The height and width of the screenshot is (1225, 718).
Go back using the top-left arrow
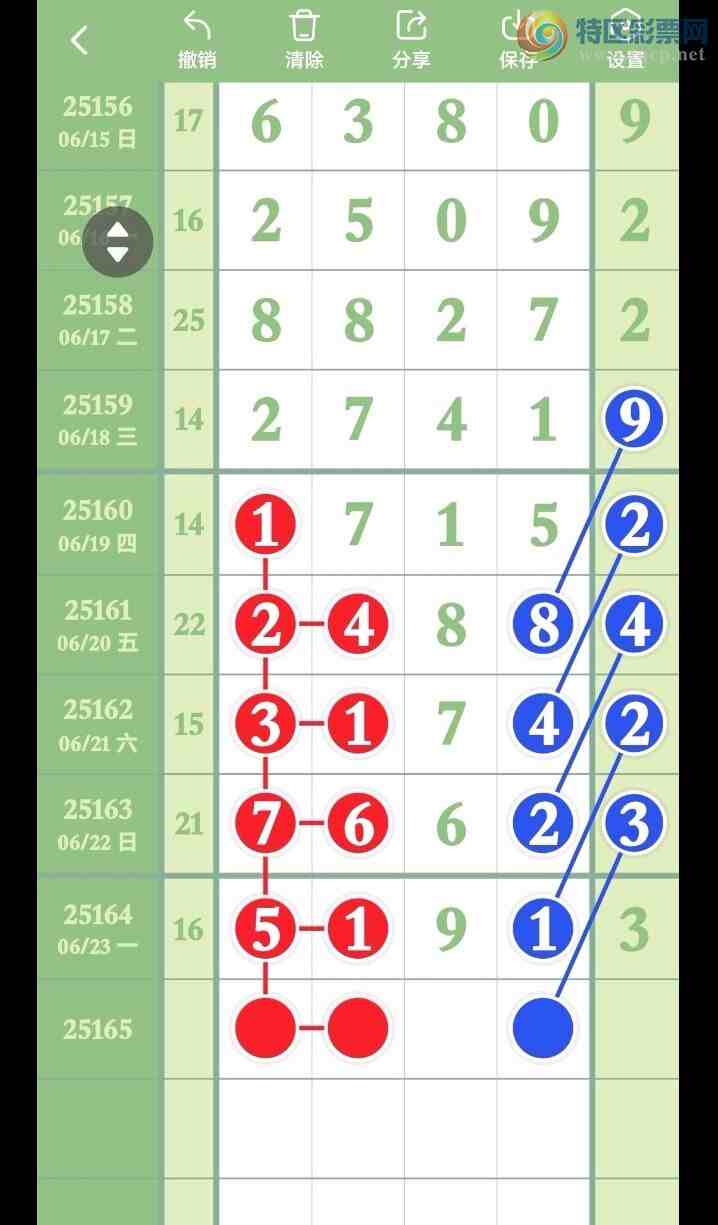click(80, 40)
